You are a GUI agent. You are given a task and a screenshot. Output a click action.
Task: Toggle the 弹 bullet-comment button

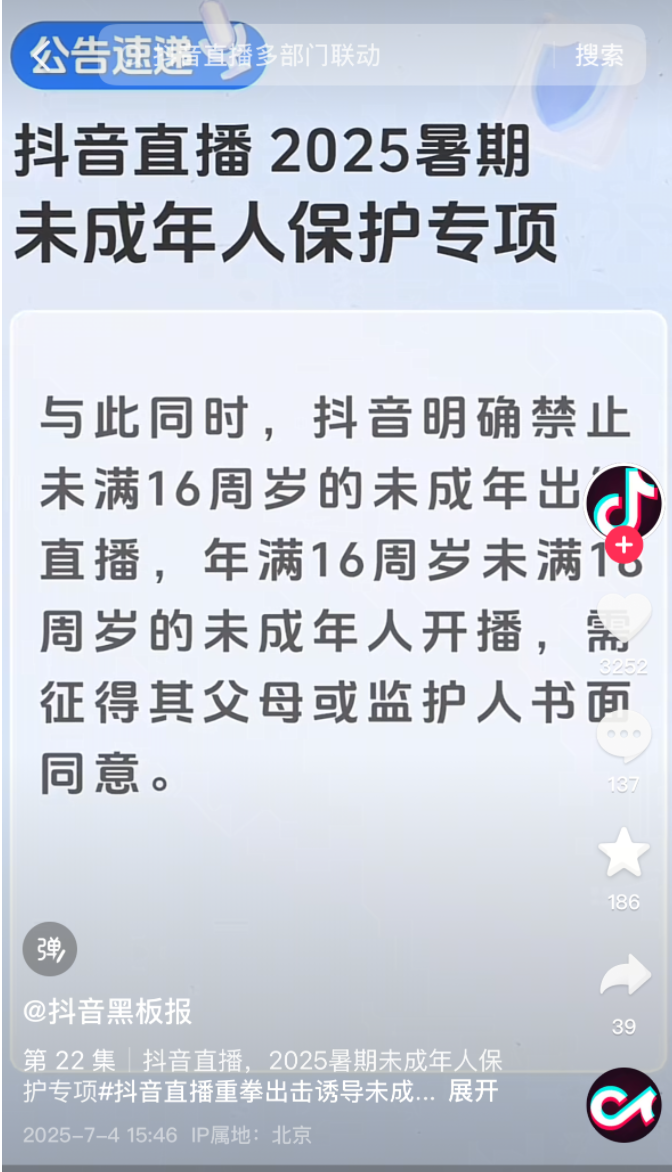click(50, 948)
